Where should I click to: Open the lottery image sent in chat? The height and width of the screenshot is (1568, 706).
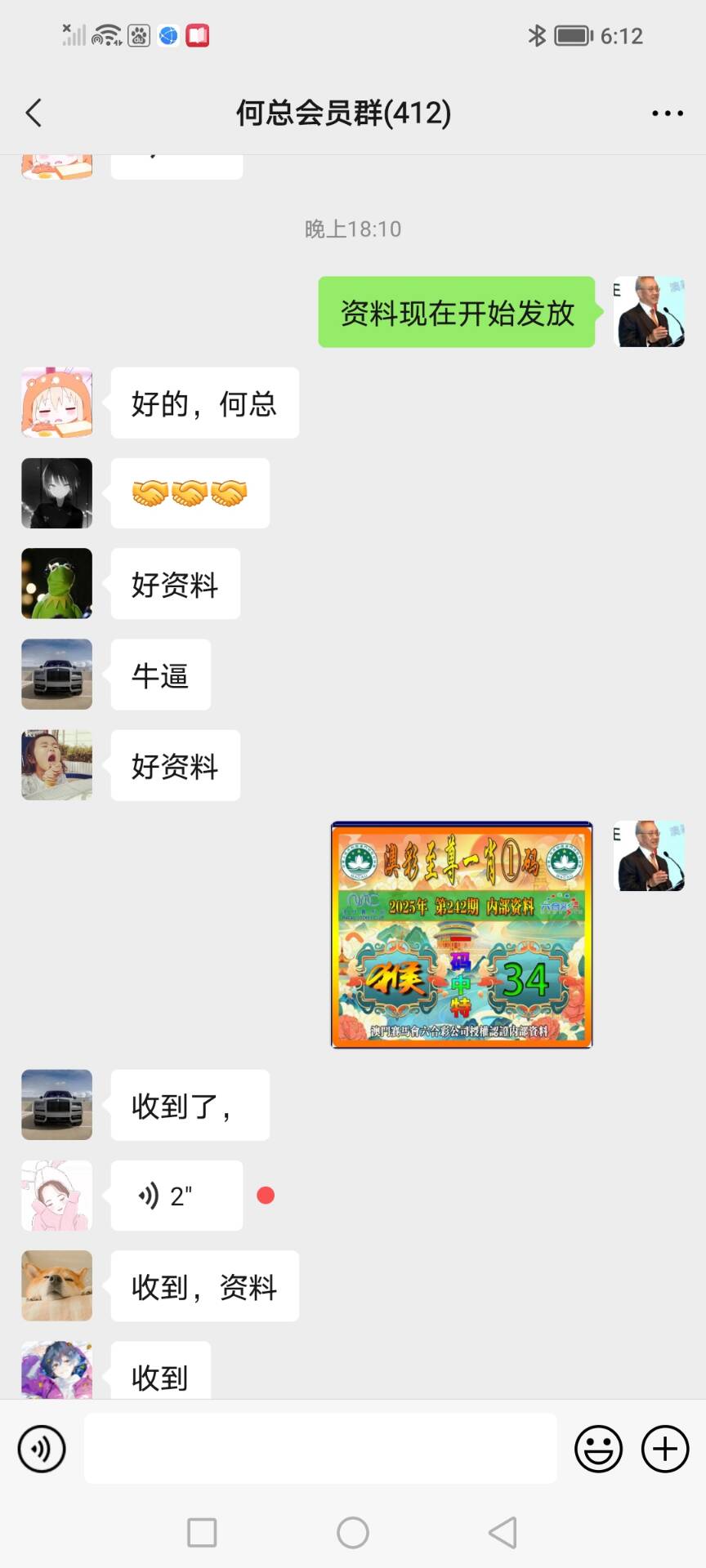tap(461, 934)
